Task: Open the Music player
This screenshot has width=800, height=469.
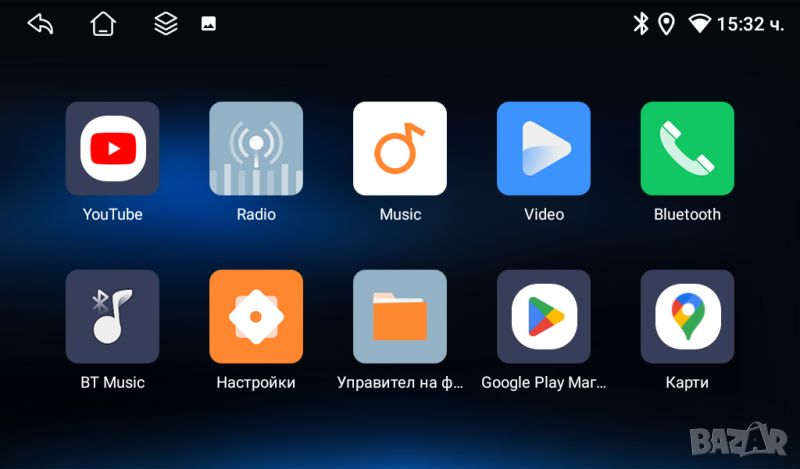Action: pos(400,149)
